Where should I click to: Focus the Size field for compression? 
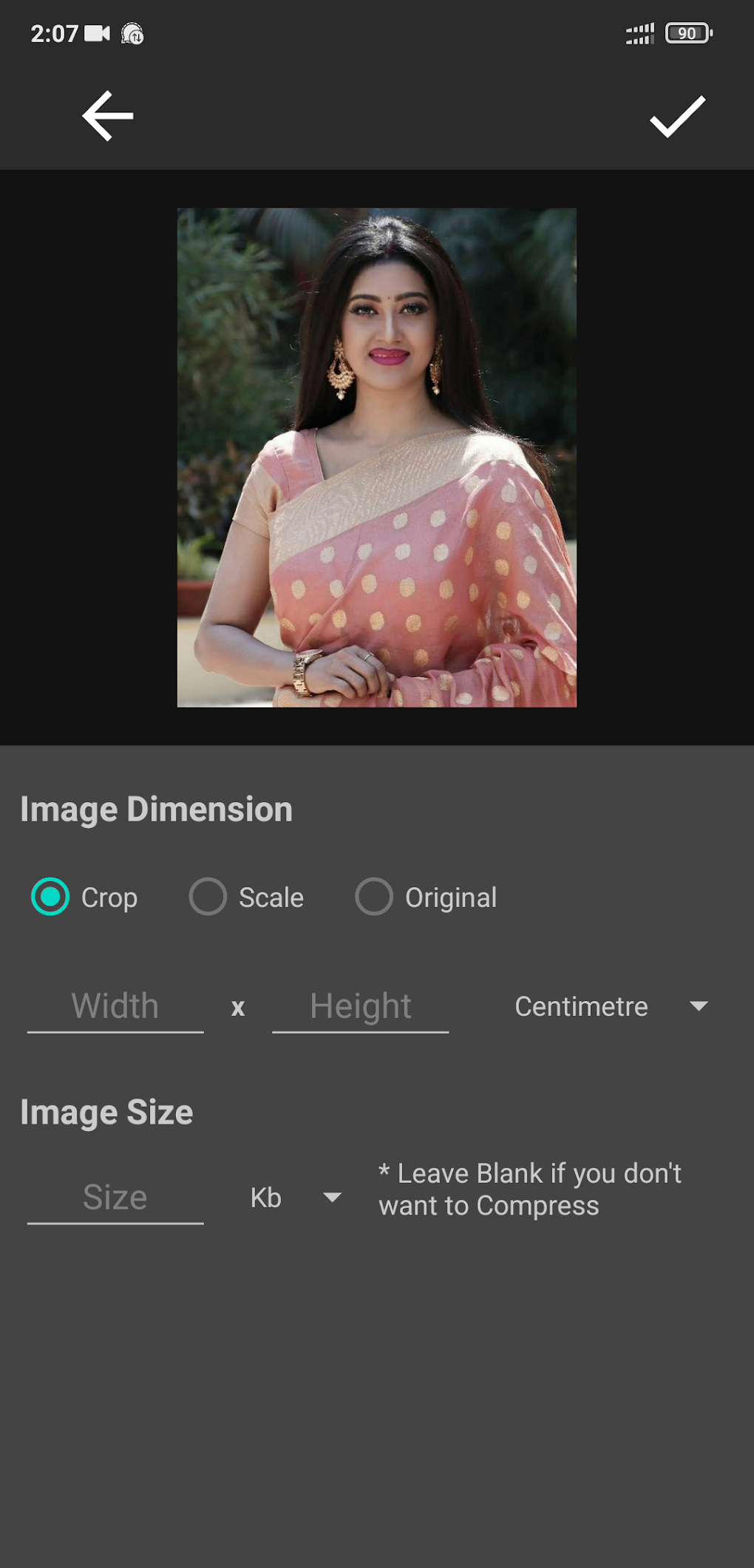coord(115,1197)
